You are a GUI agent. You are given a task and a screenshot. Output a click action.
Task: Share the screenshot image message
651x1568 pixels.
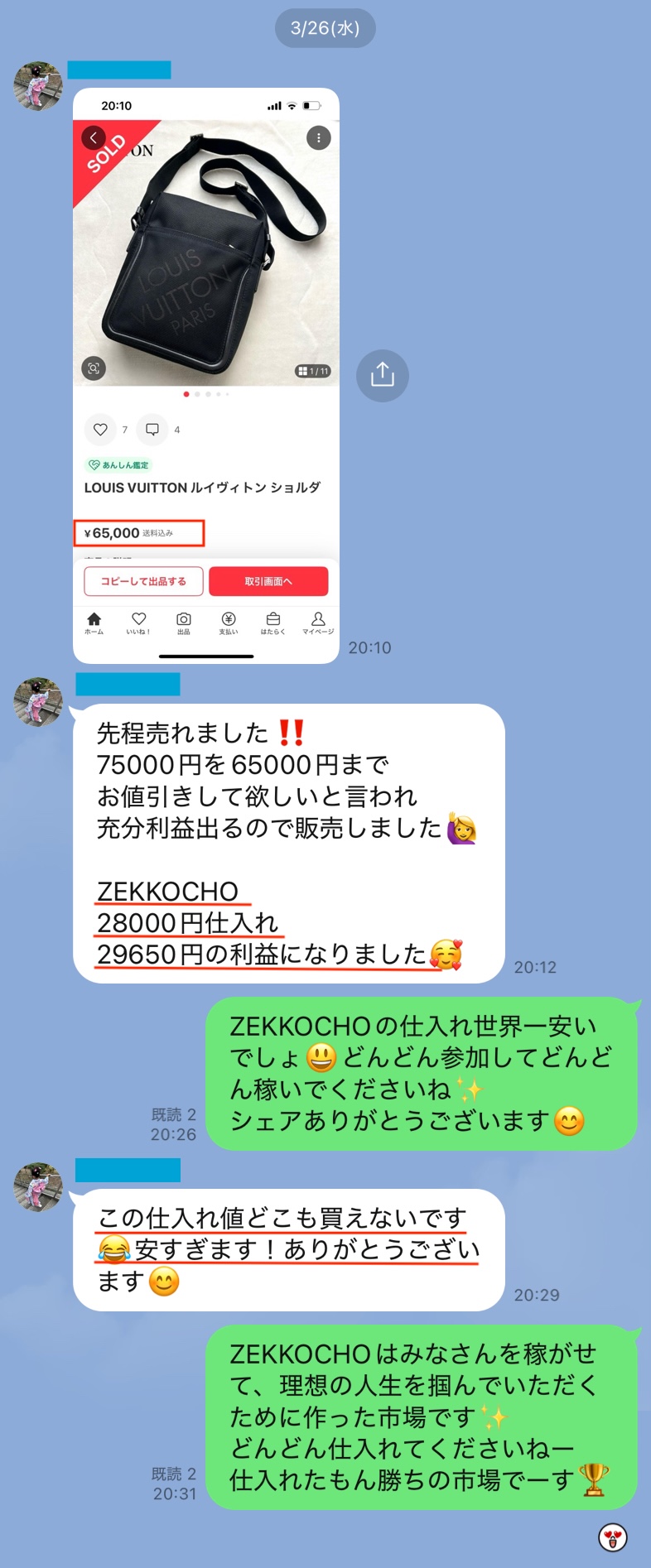(382, 375)
